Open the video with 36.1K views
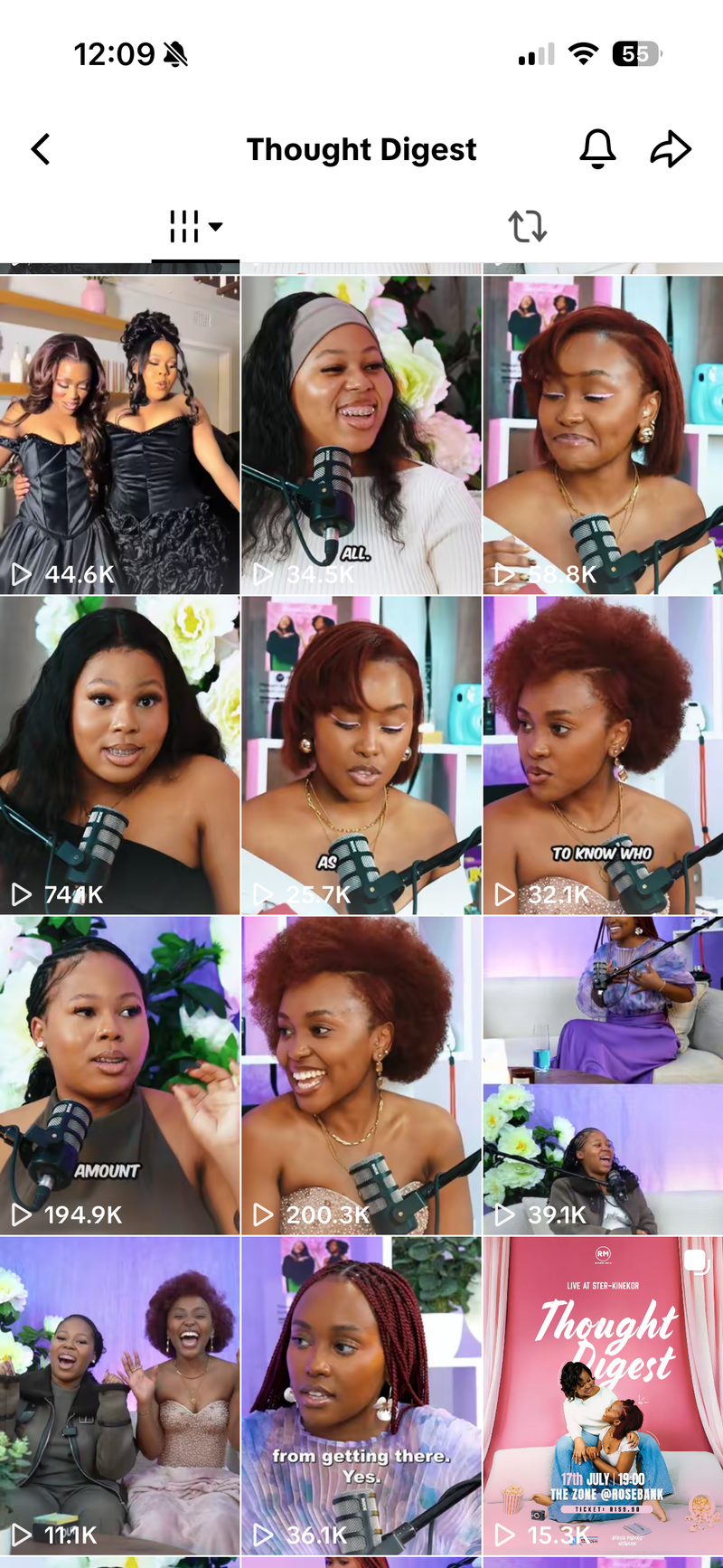Image resolution: width=723 pixels, height=1568 pixels. point(361,1395)
